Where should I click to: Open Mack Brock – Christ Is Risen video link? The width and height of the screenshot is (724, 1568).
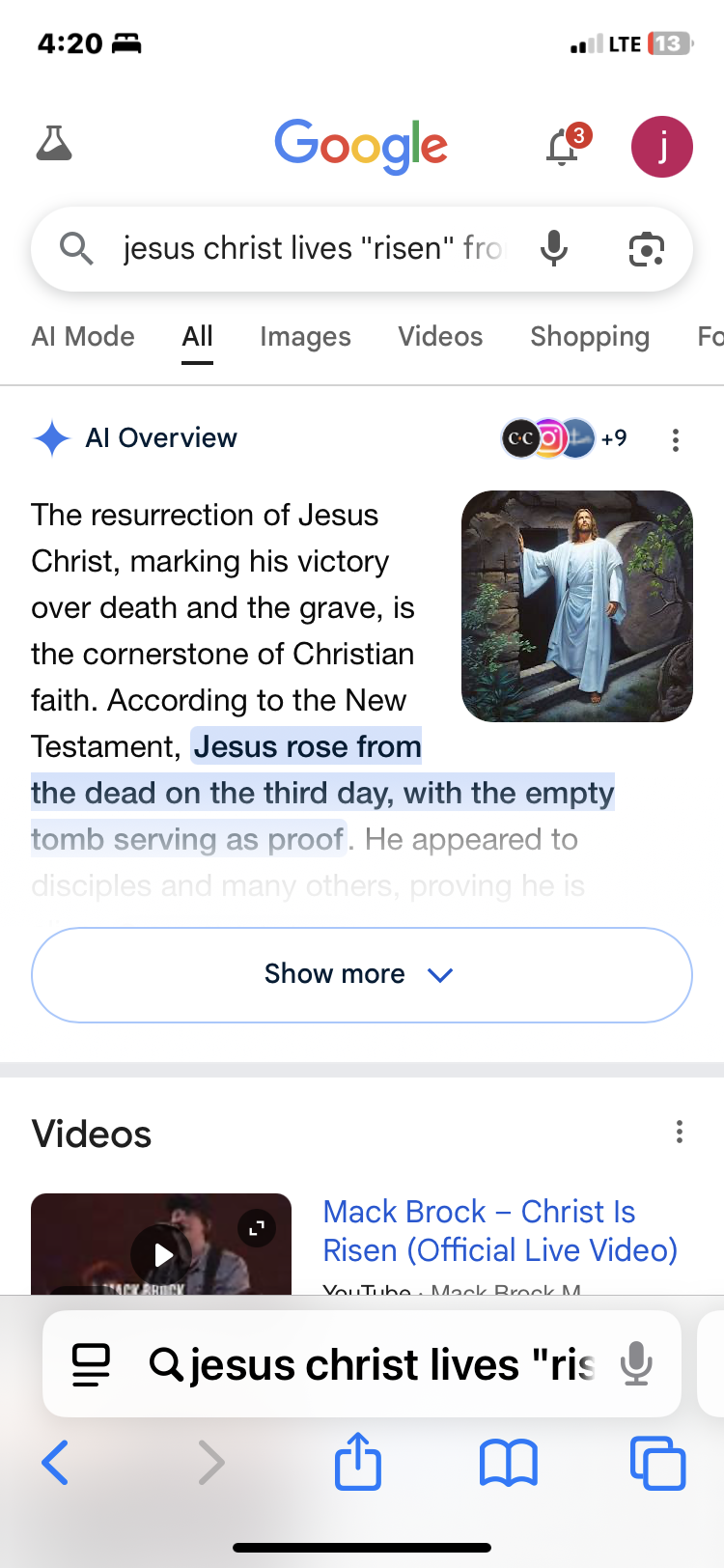point(500,1231)
